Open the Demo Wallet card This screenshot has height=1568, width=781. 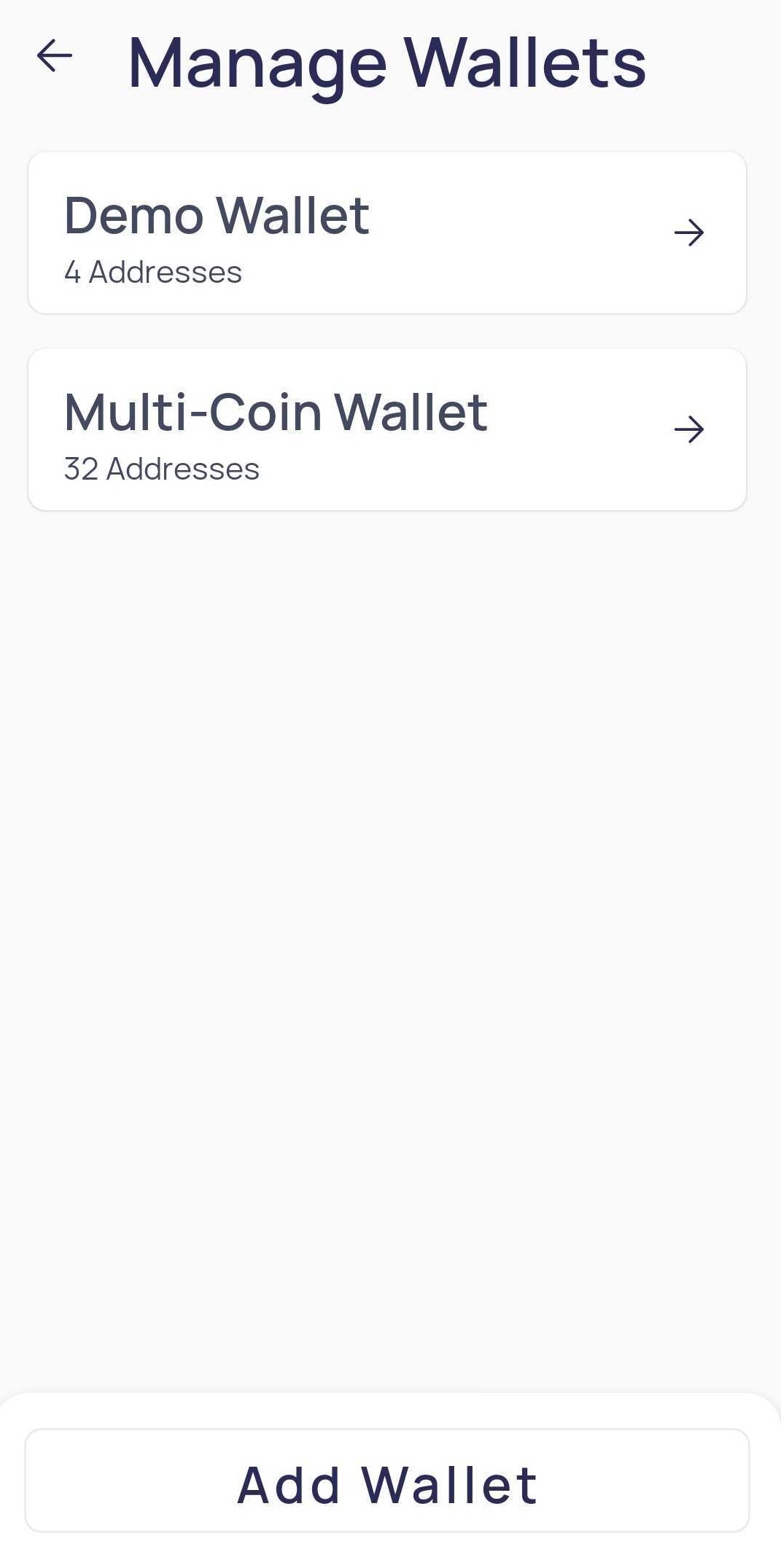(x=386, y=233)
